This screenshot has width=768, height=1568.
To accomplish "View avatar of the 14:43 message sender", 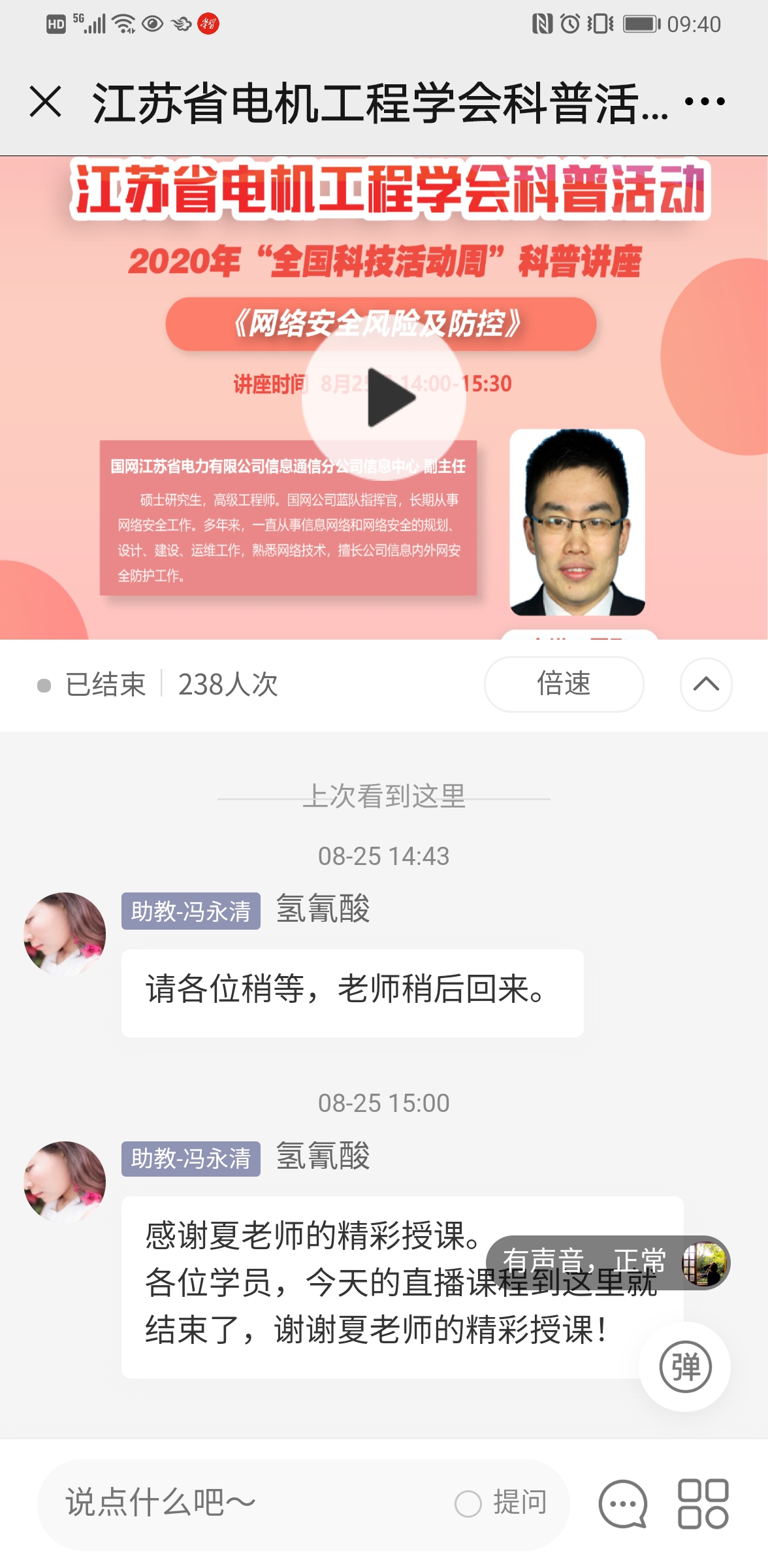I will pos(65,934).
